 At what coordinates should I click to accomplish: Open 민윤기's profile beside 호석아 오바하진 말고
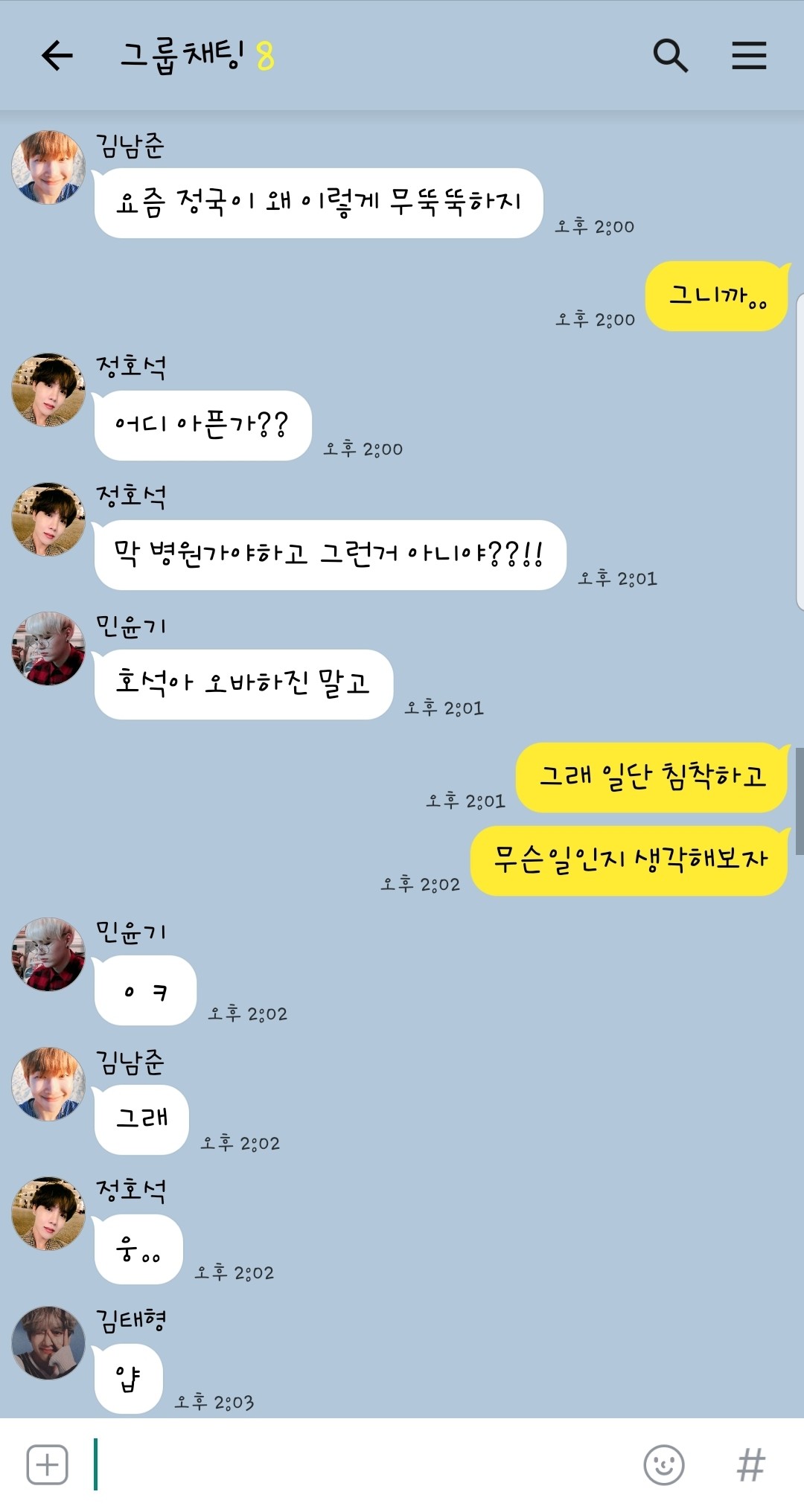[x=48, y=648]
